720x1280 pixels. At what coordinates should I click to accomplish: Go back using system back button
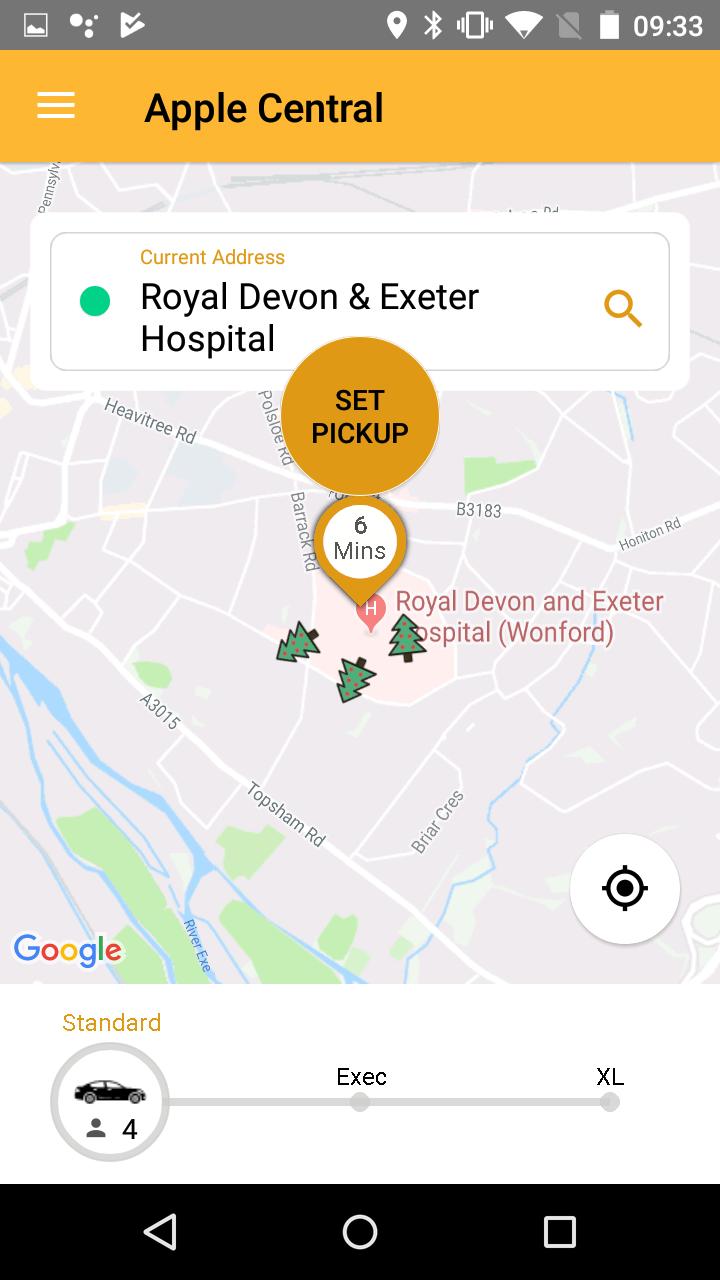pyautogui.click(x=160, y=1232)
